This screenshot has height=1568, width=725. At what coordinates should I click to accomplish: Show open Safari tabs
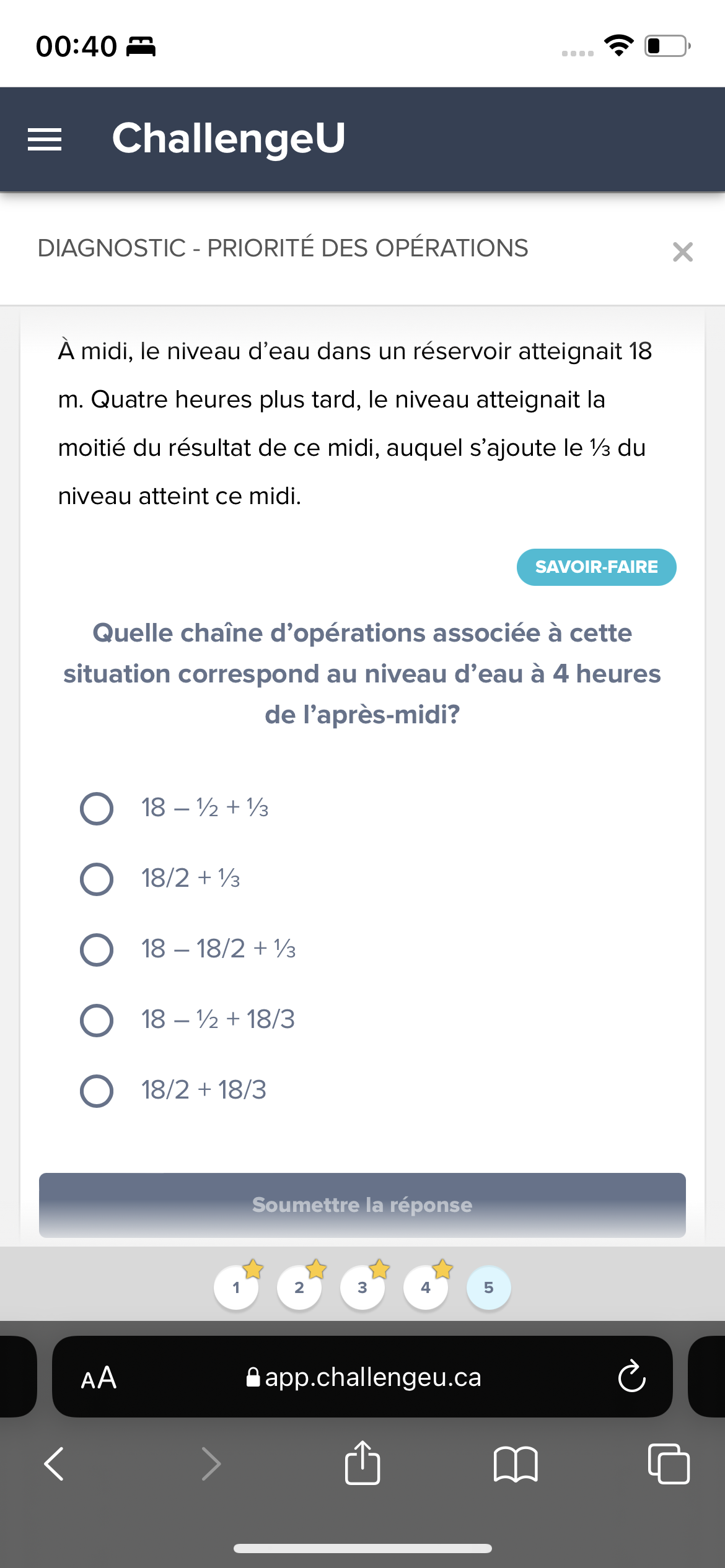click(x=669, y=1464)
